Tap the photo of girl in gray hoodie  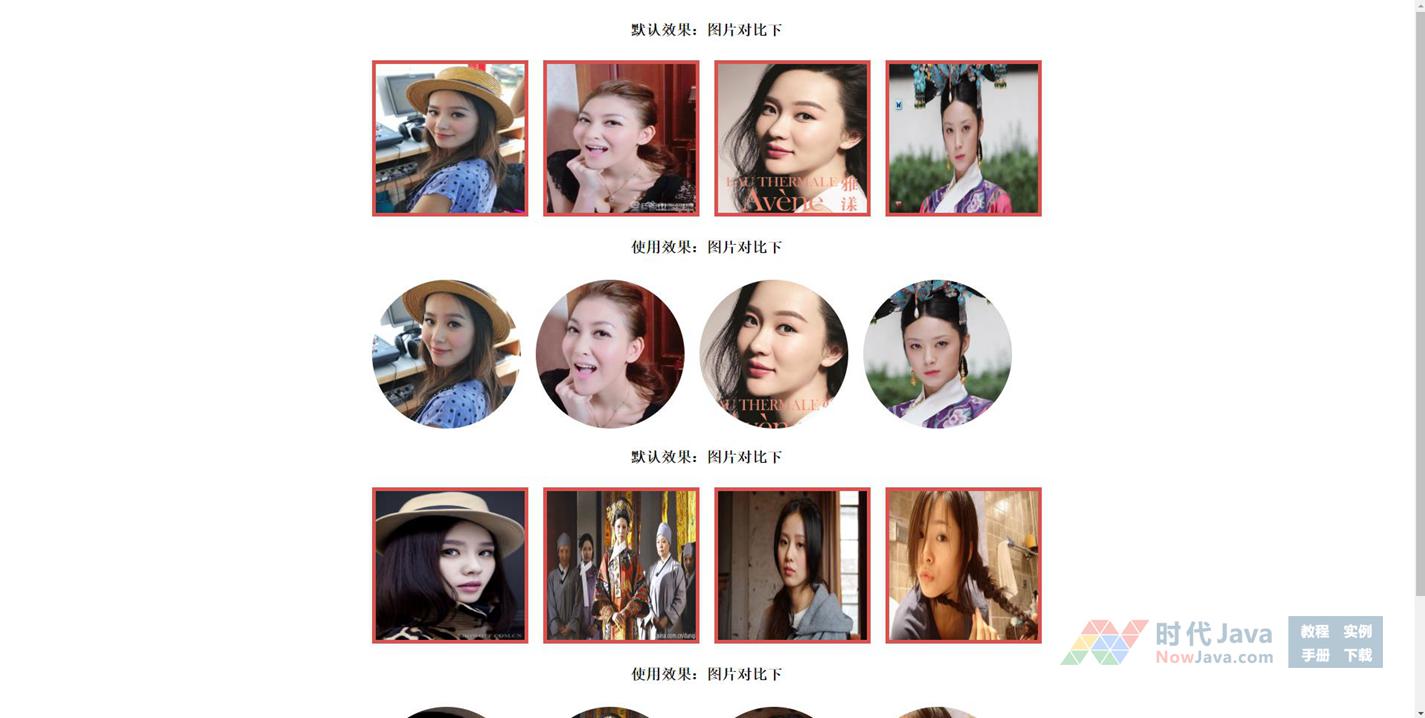(x=792, y=565)
